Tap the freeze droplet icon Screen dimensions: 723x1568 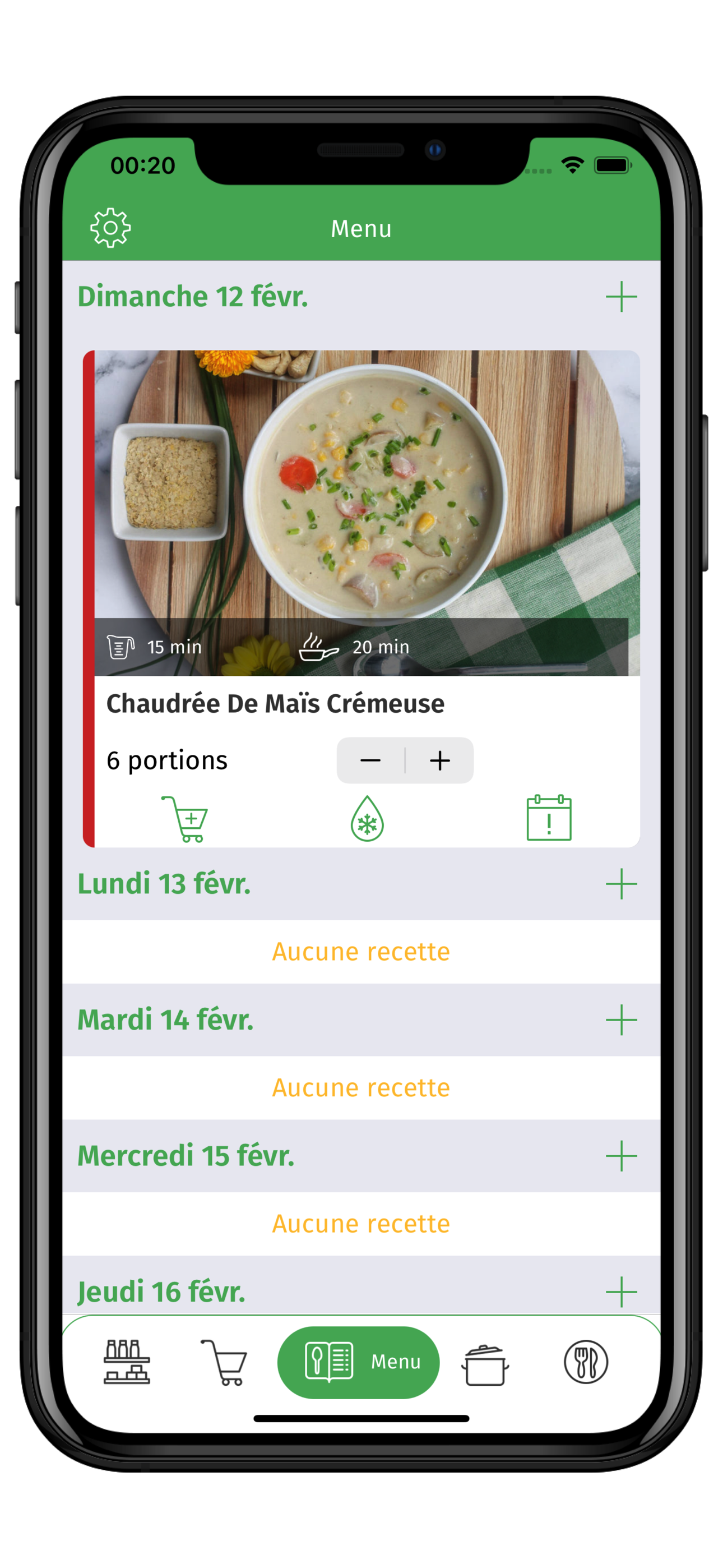tap(367, 819)
